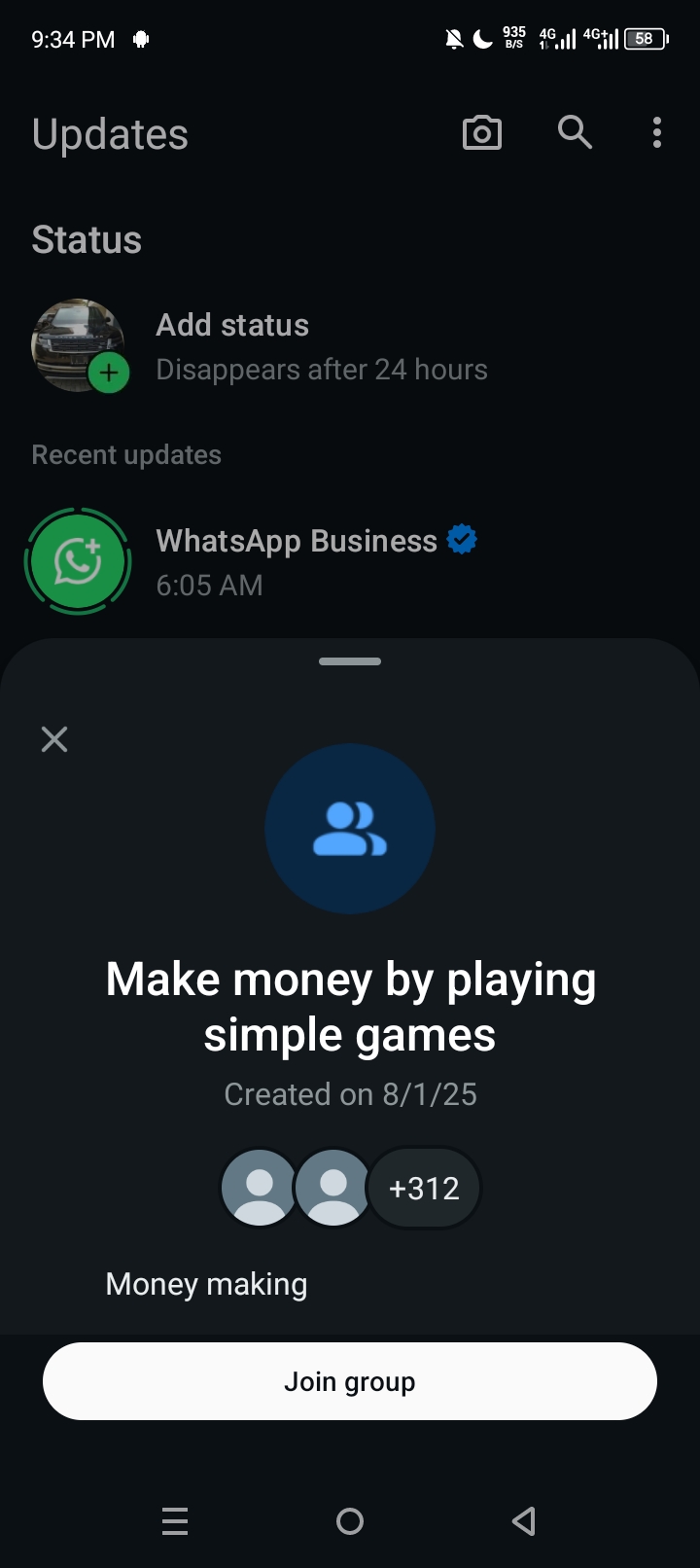Go to the phone's home screen

click(x=350, y=1520)
